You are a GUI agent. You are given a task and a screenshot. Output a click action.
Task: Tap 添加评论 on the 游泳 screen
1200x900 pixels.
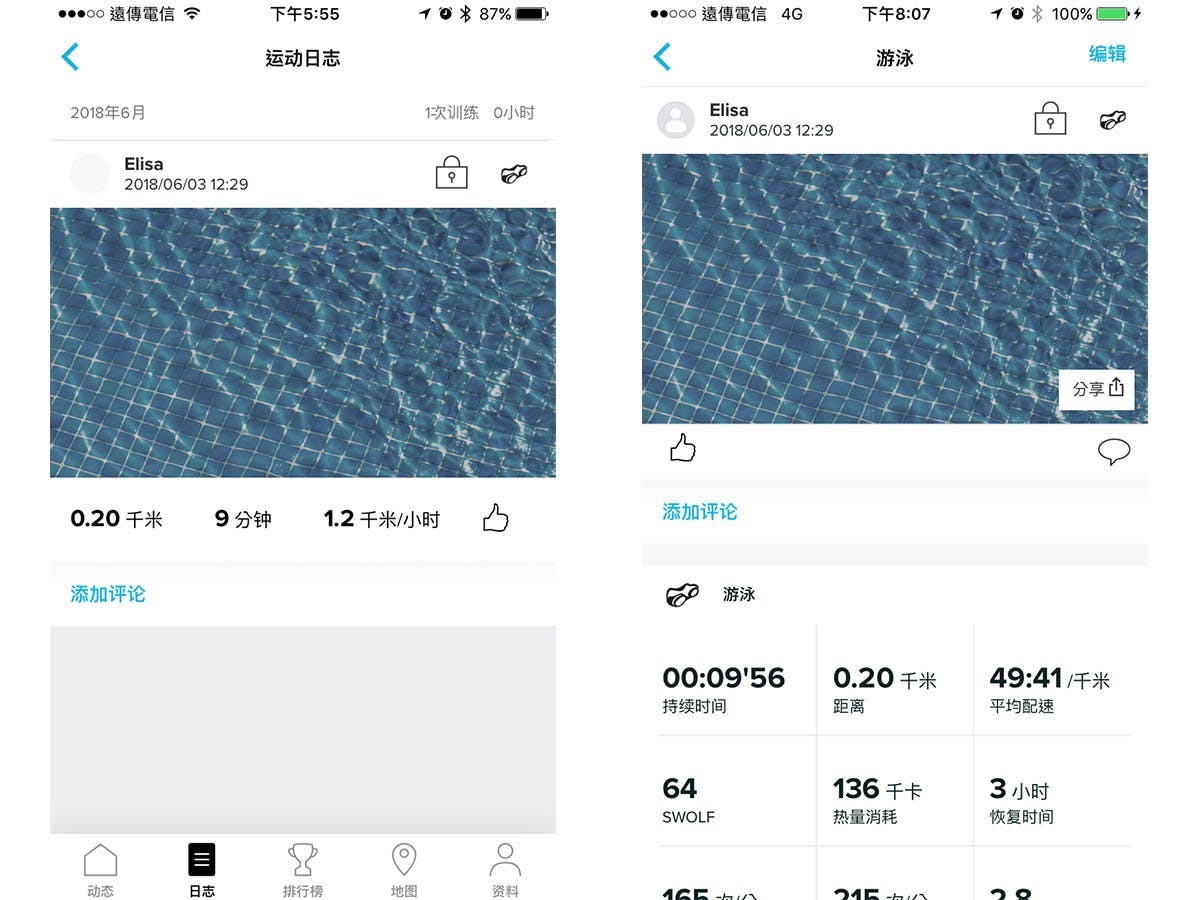[x=700, y=512]
